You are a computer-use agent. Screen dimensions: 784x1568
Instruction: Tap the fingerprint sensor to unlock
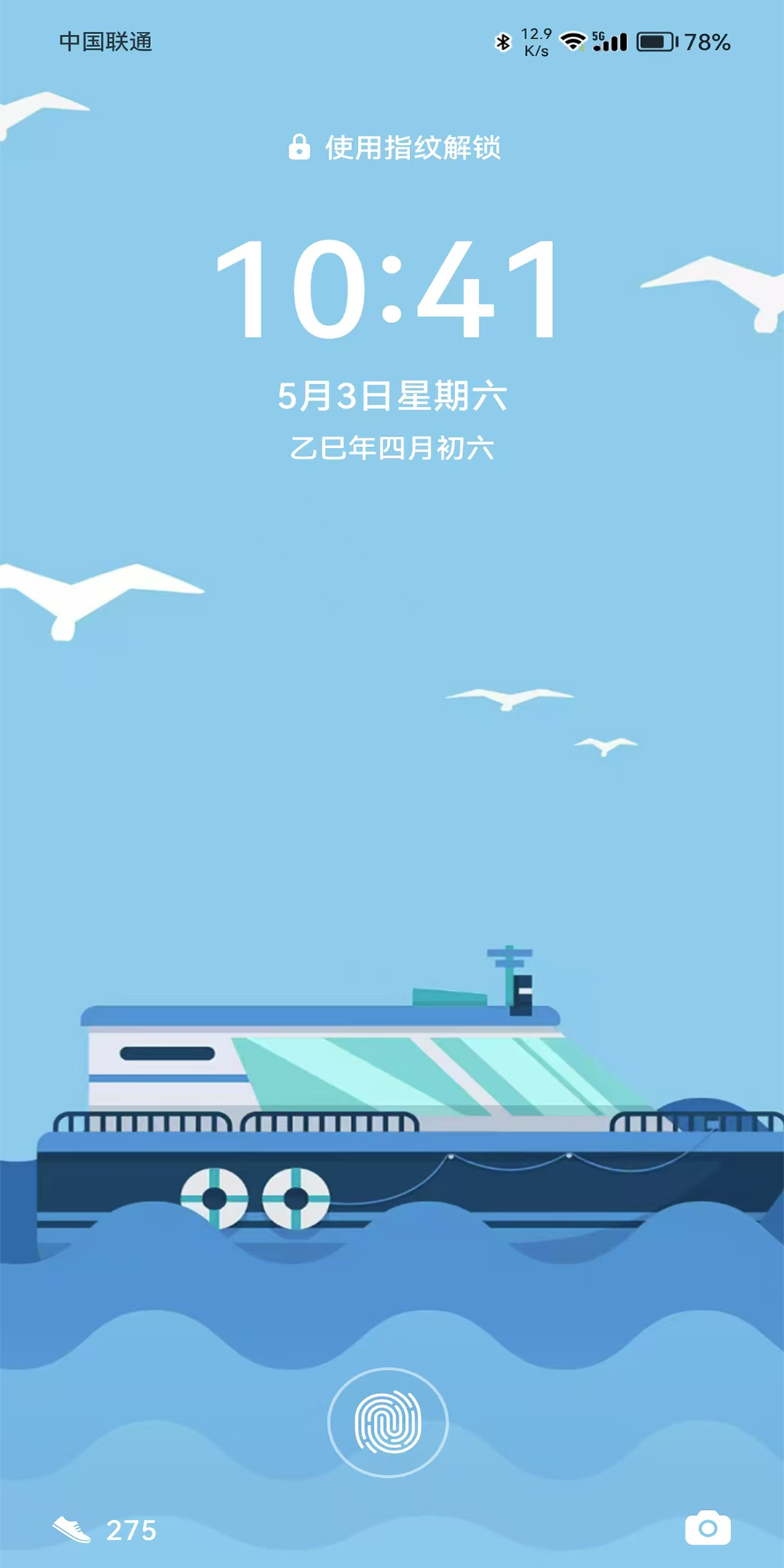[x=388, y=1422]
